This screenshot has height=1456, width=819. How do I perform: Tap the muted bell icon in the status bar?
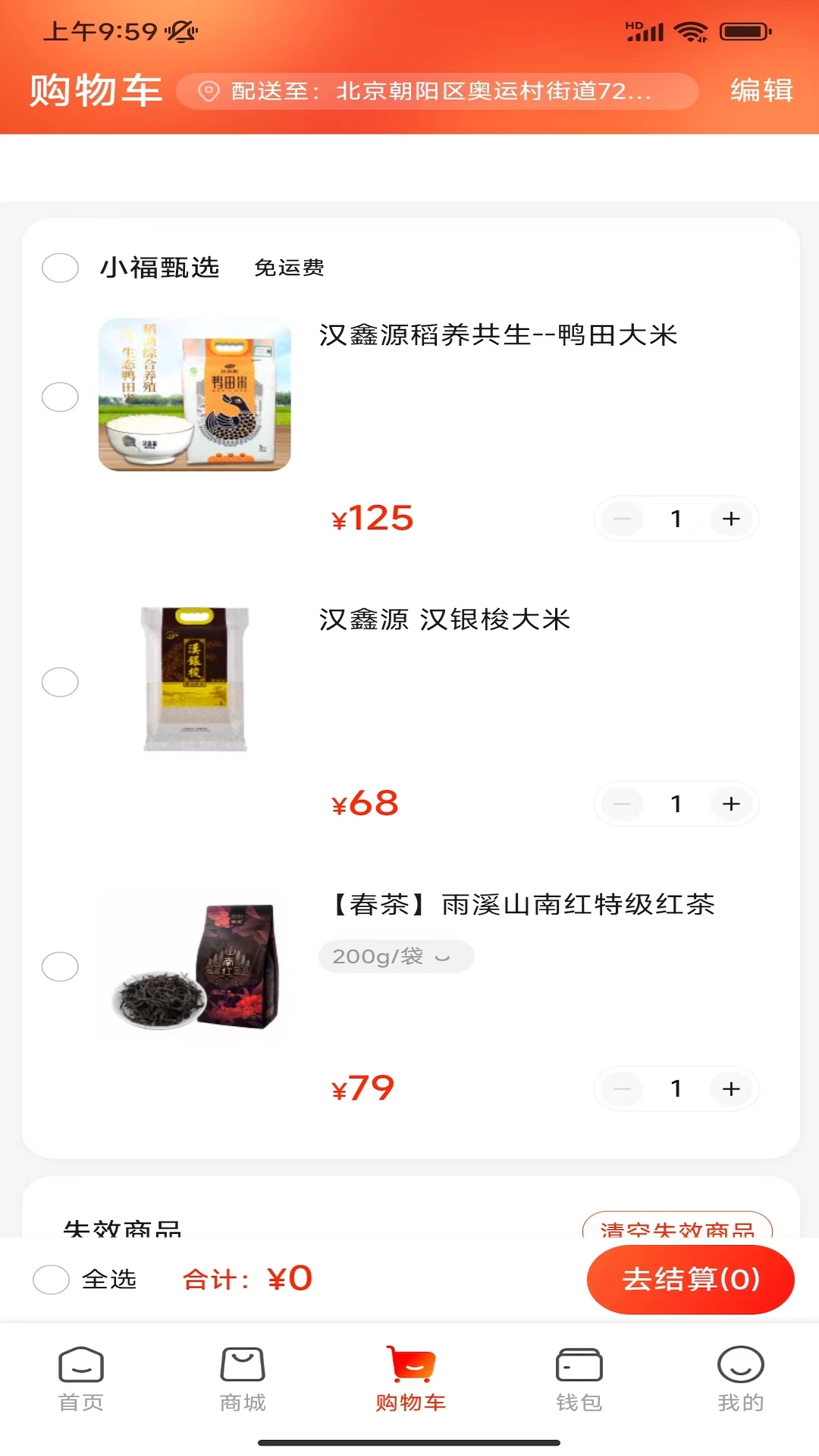(180, 32)
